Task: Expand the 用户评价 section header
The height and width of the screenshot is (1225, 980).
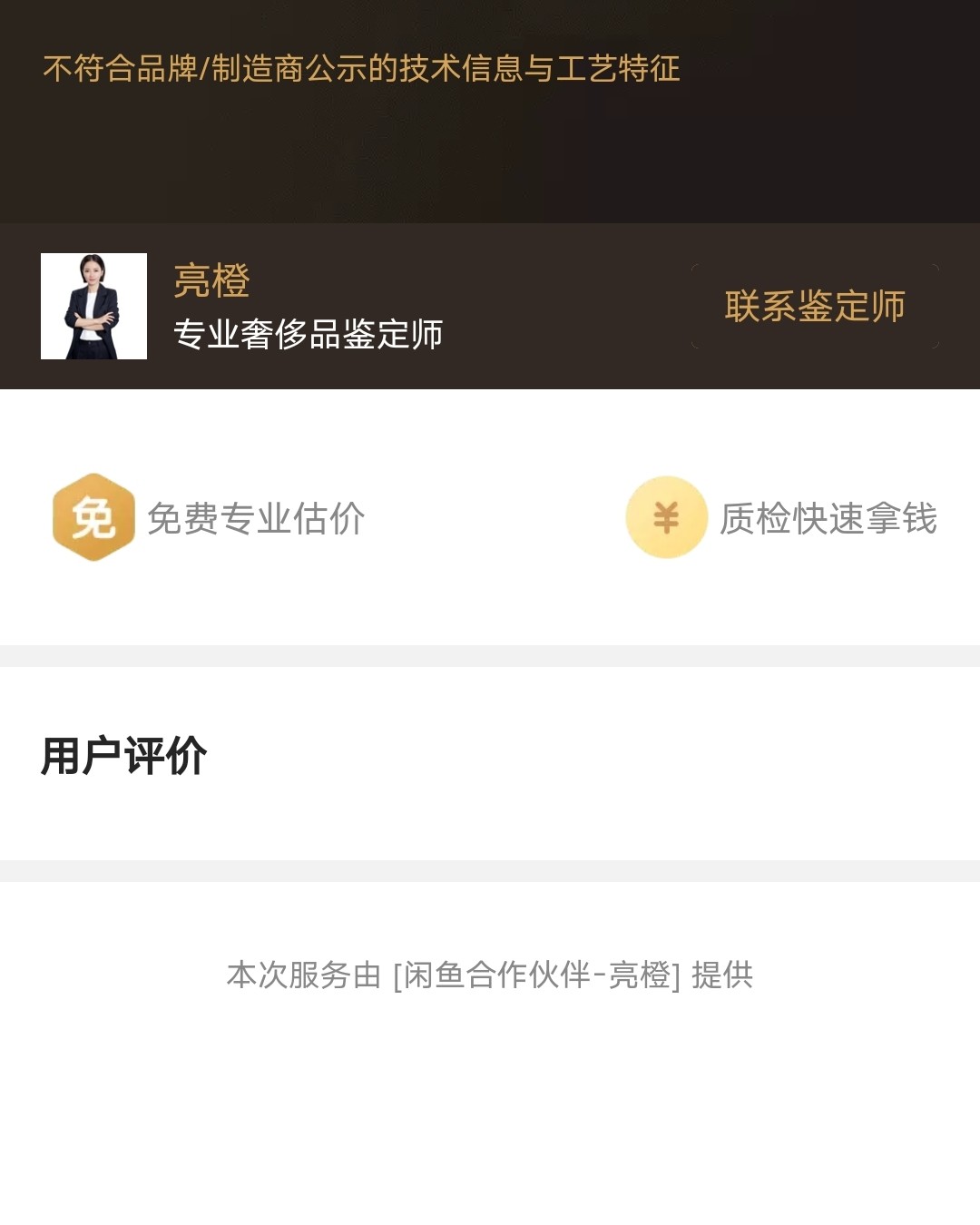Action: pos(123,754)
